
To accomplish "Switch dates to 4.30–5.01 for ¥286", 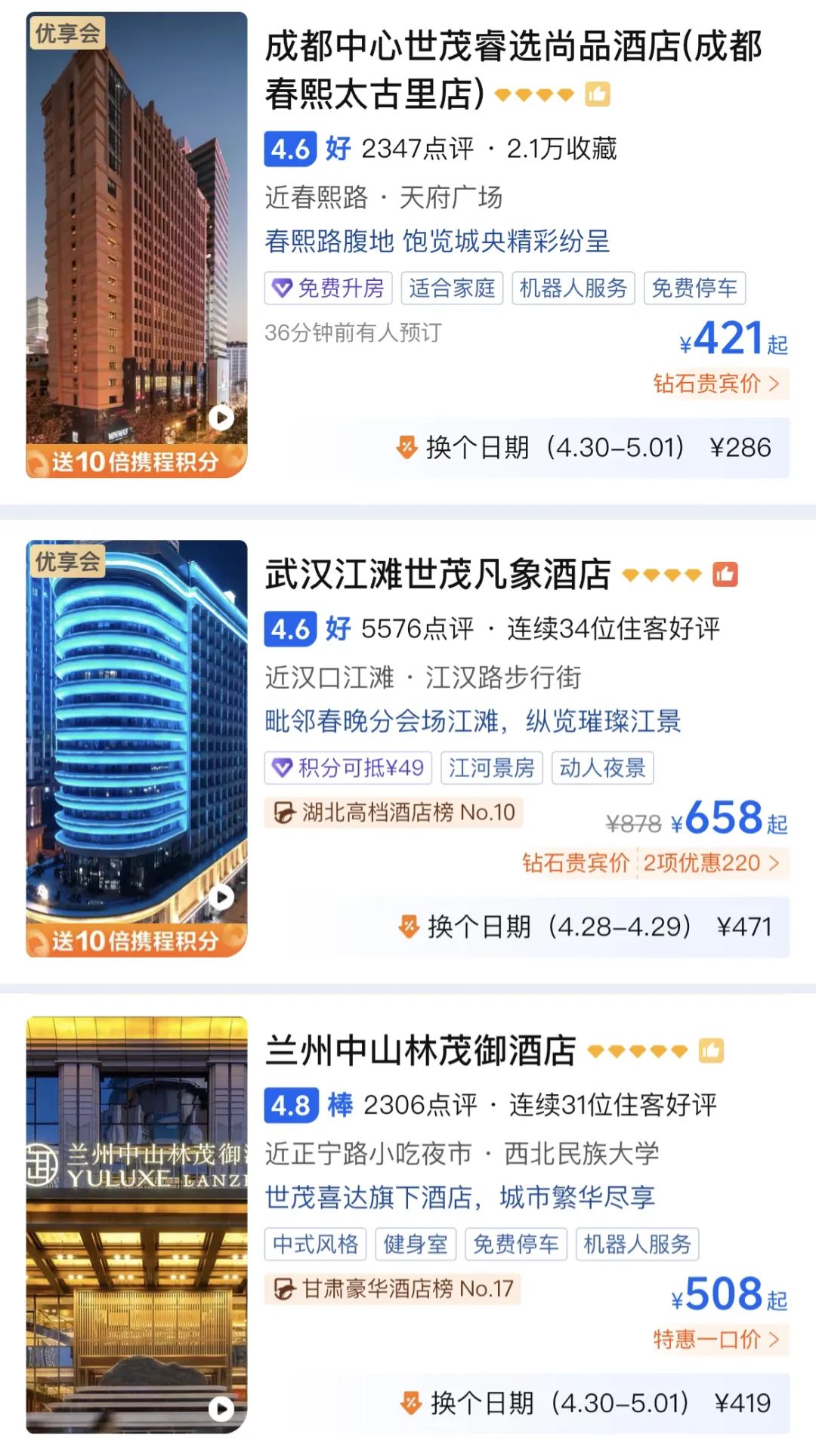I will coord(583,448).
